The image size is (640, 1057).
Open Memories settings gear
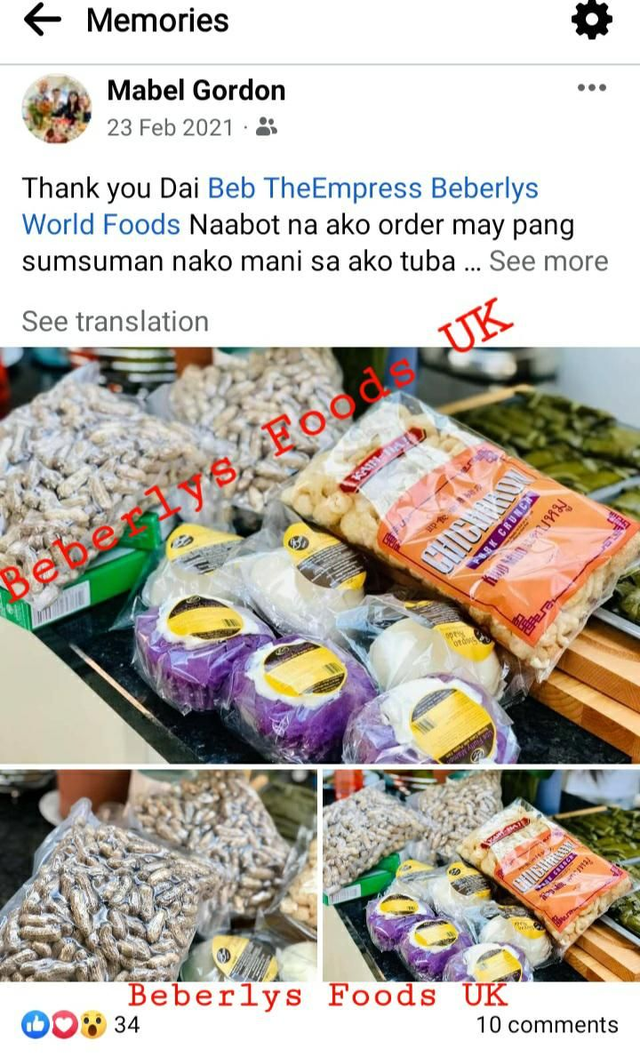tap(591, 20)
